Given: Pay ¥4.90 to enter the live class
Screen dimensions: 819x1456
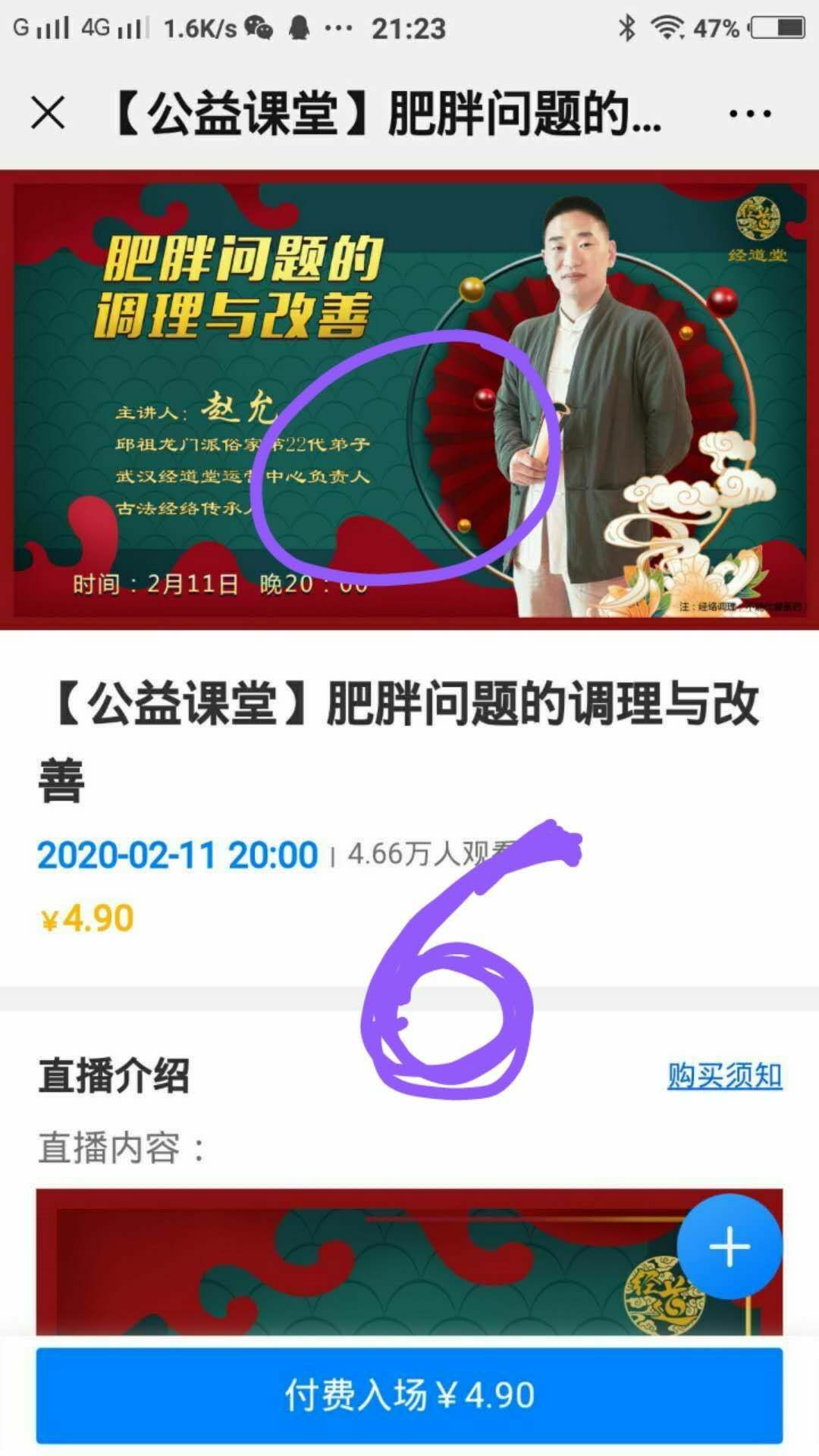Looking at the screenshot, I should (409, 1395).
